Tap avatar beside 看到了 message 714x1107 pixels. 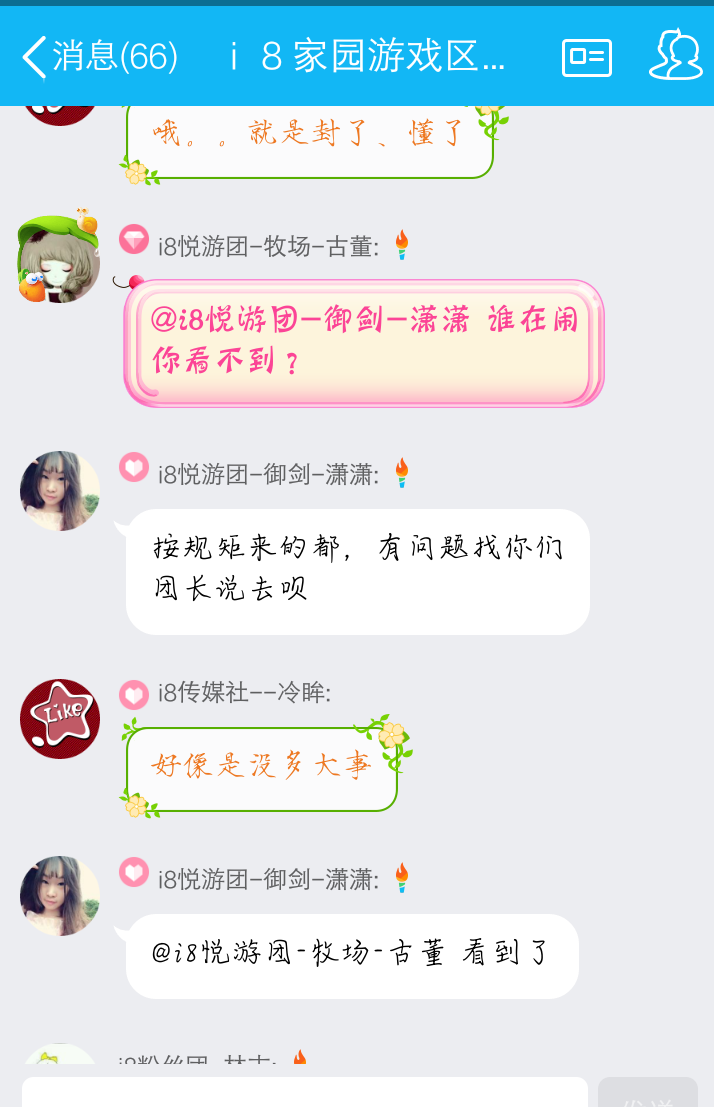tap(60, 896)
